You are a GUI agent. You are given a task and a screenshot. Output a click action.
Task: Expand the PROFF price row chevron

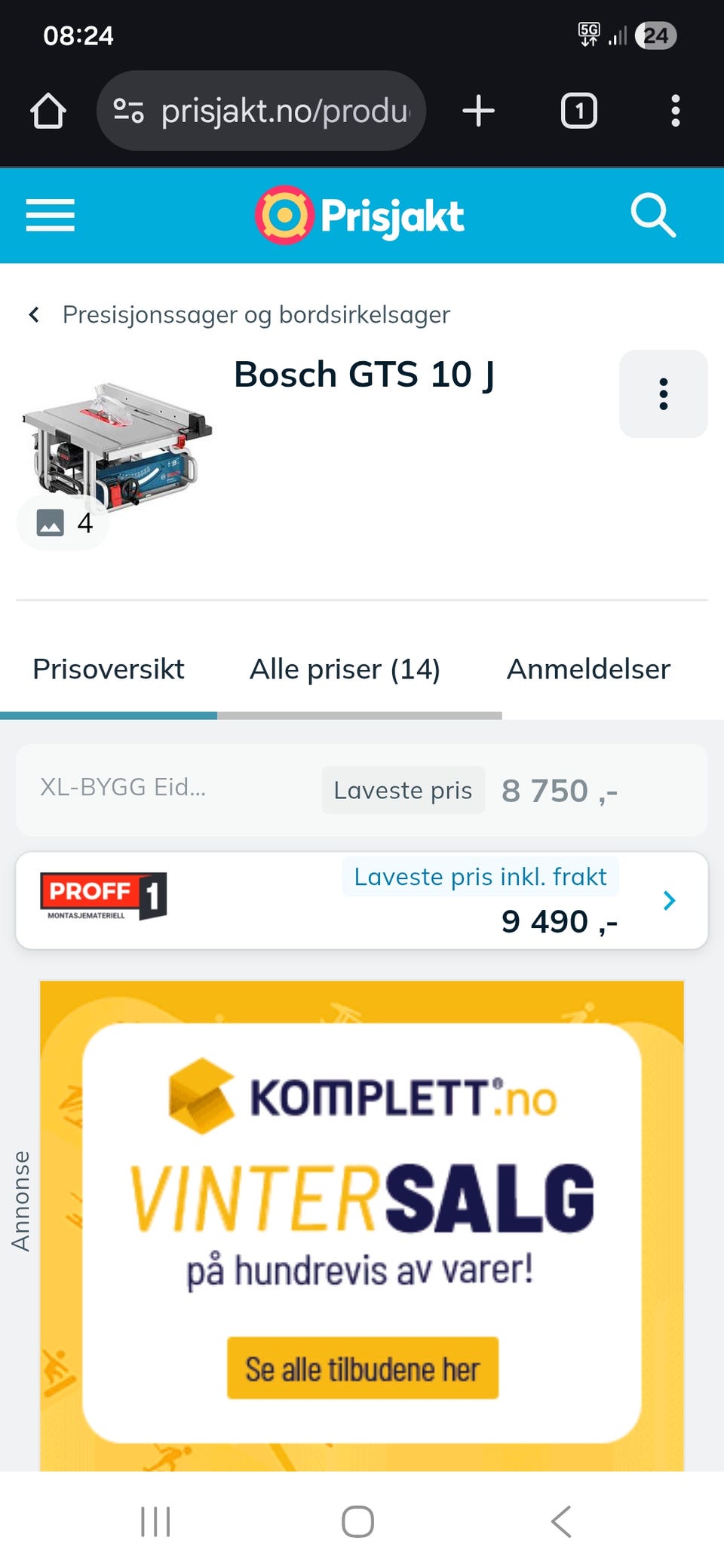[x=669, y=900]
